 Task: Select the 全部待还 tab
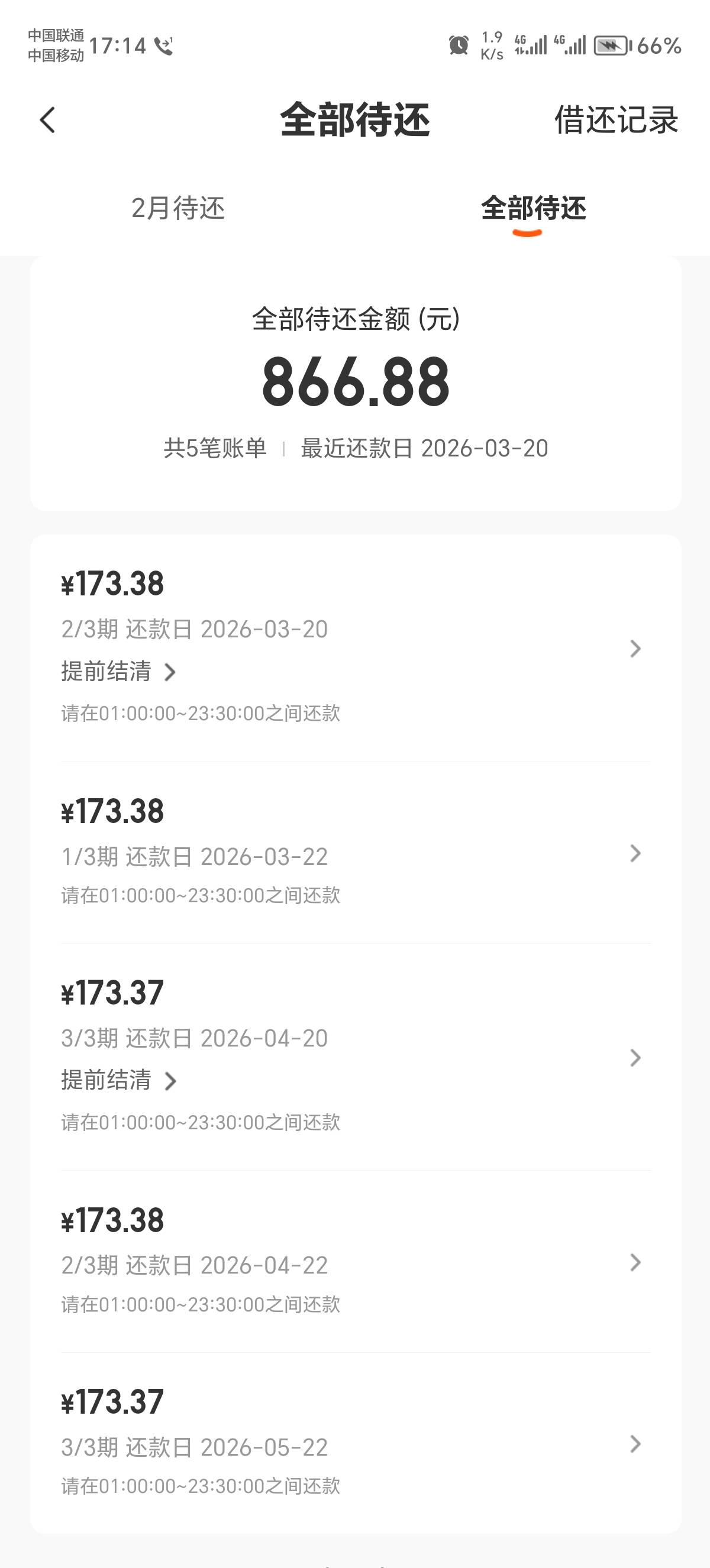(533, 208)
